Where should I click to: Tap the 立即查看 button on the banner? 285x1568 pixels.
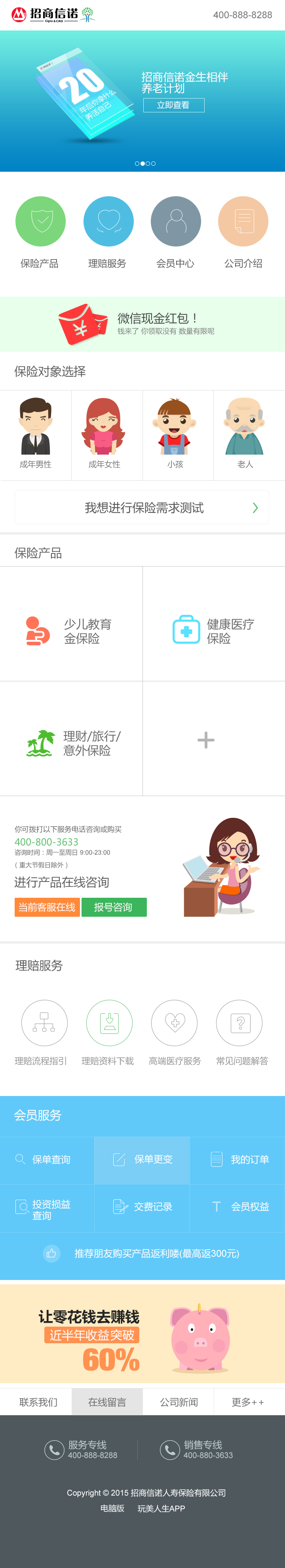[x=173, y=105]
